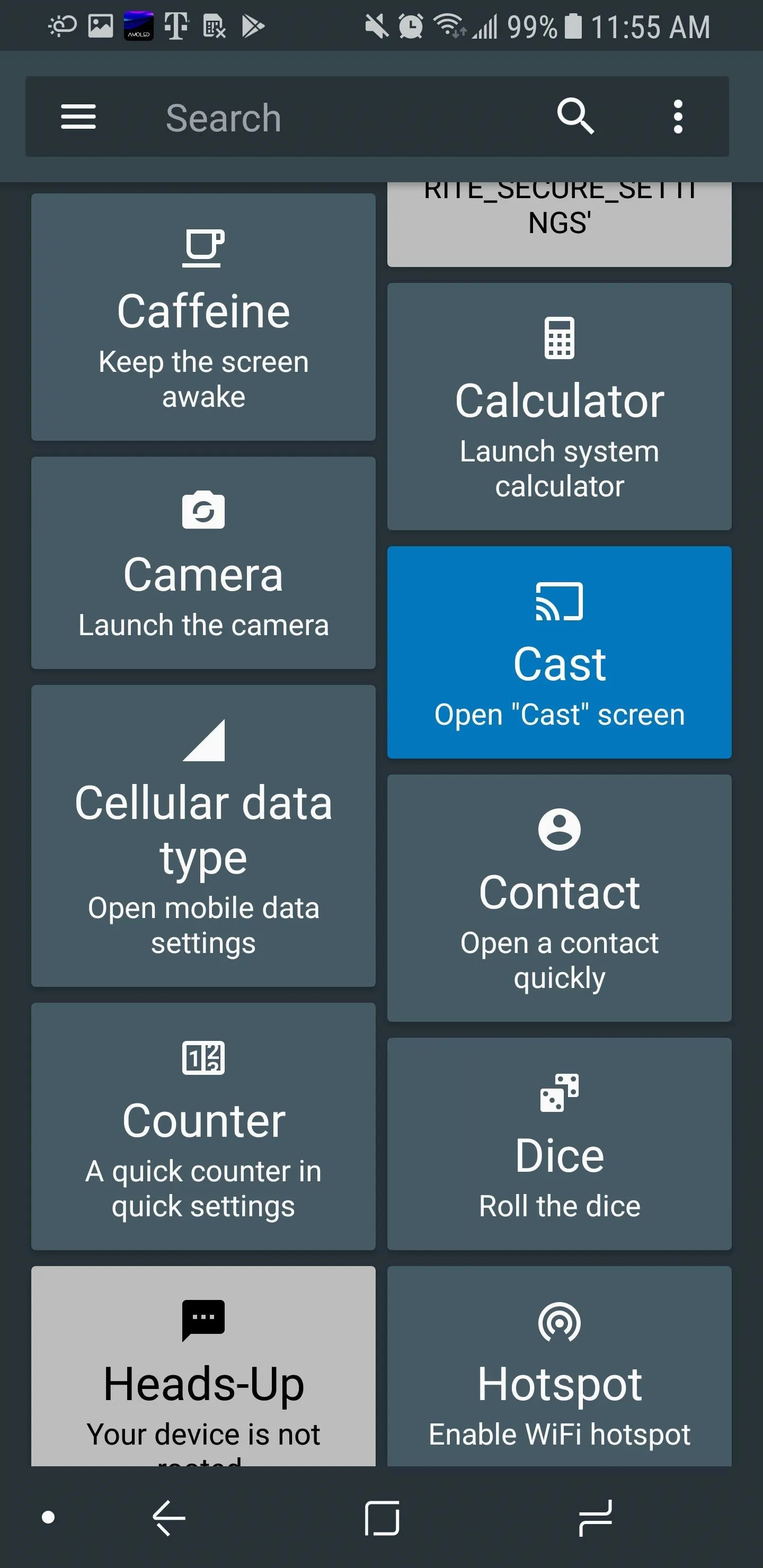Open the Counter tile
Image resolution: width=763 pixels, height=1568 pixels.
tap(203, 1126)
